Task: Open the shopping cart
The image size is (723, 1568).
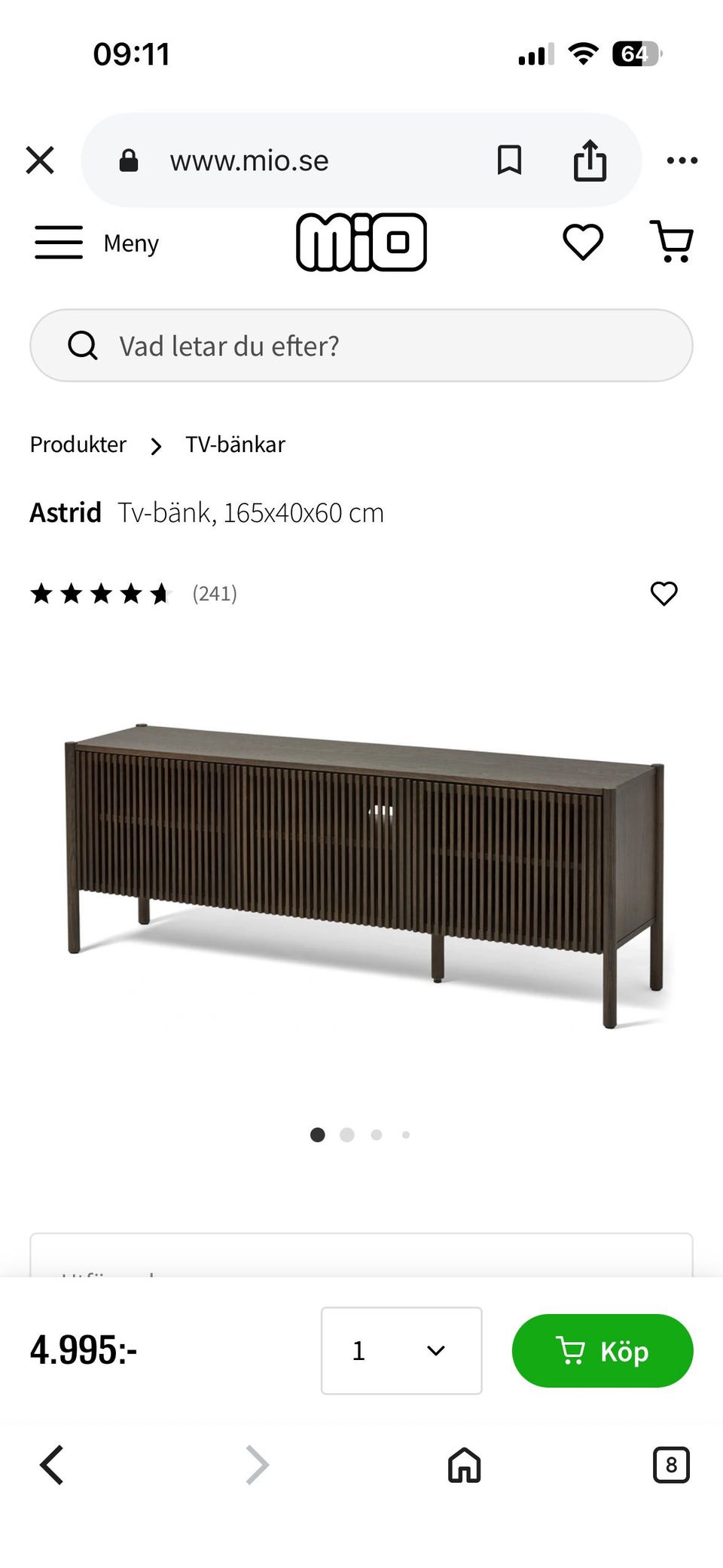Action: click(x=671, y=243)
